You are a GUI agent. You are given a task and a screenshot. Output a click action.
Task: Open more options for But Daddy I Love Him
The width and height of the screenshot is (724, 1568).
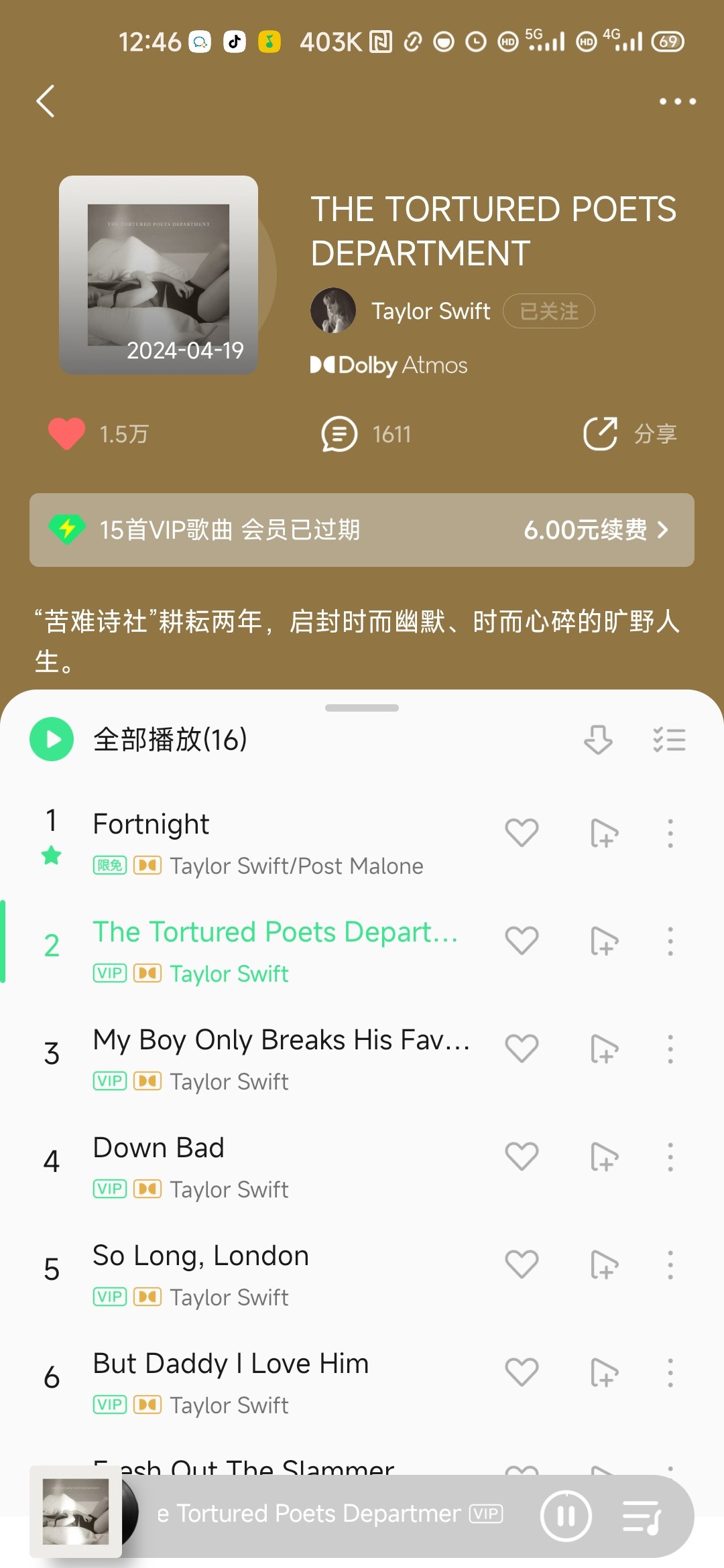coord(670,1372)
